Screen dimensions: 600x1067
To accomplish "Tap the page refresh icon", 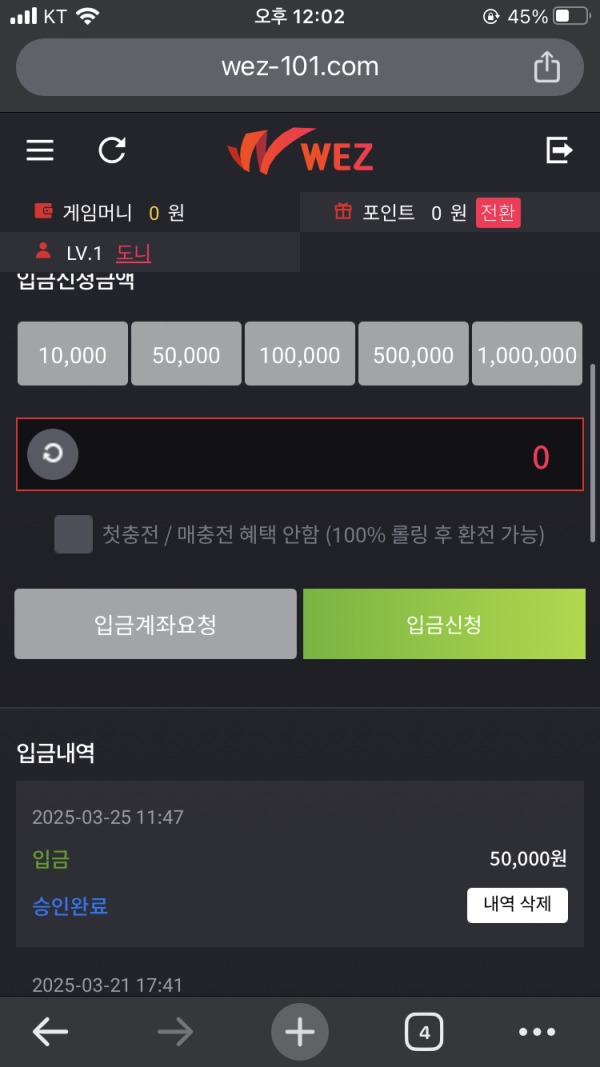I will click(x=112, y=150).
